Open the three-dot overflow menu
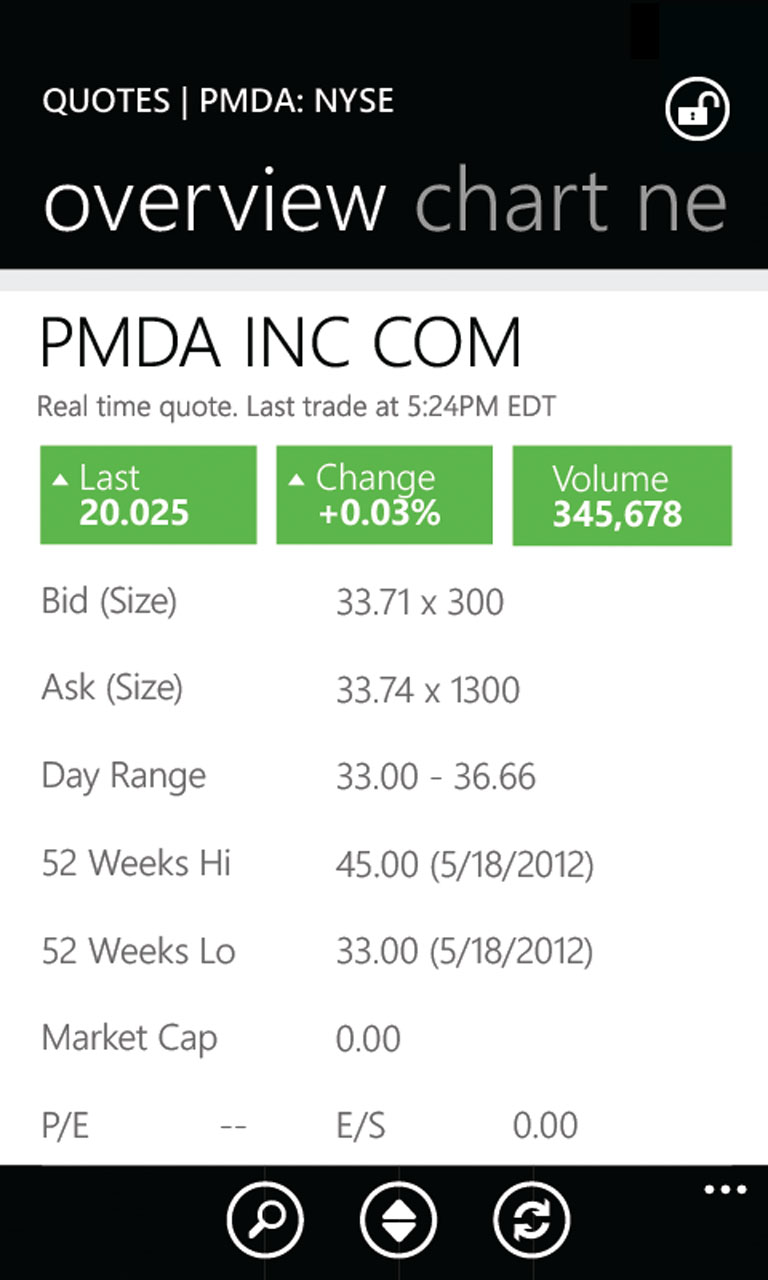Screen dimensions: 768x1280 point(725,1190)
